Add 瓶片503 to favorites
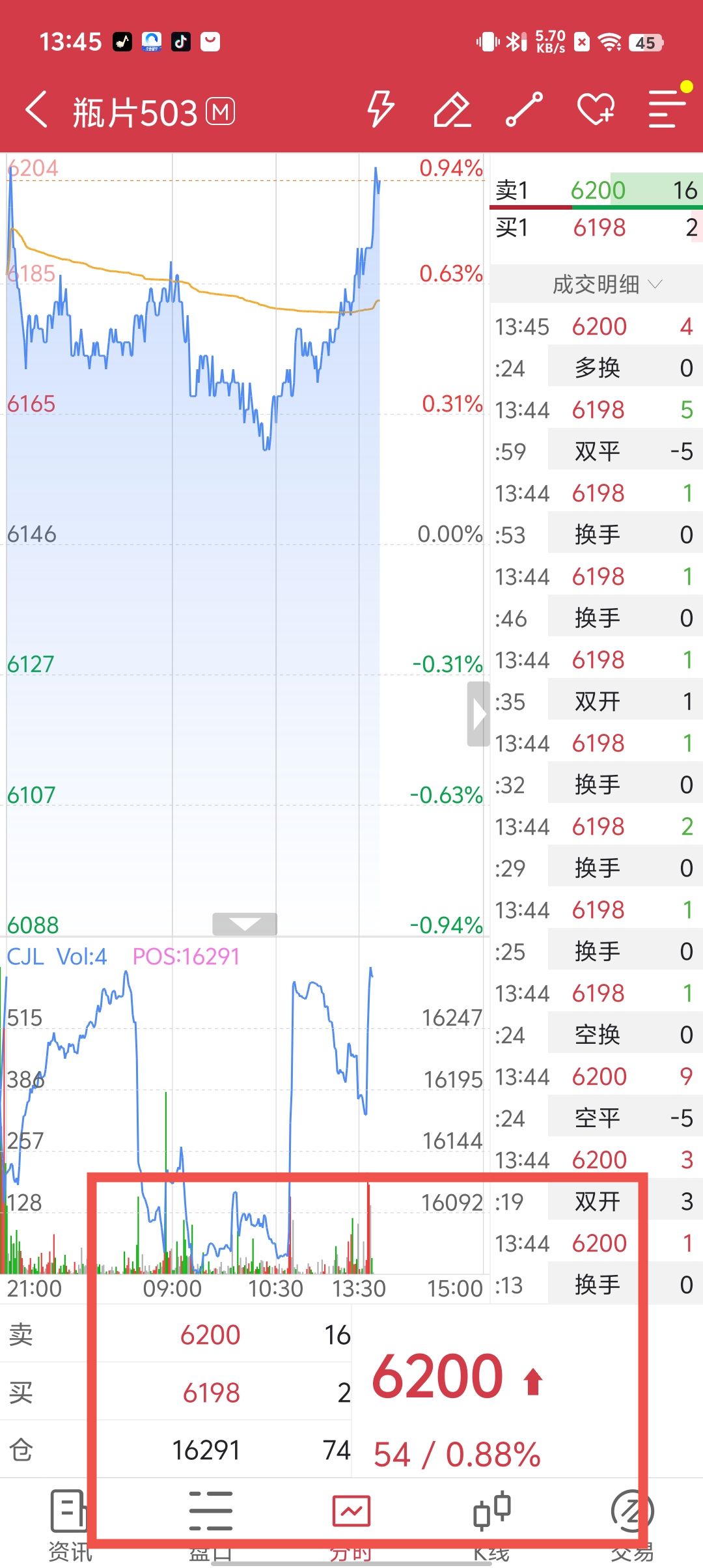The height and width of the screenshot is (1568, 703). coord(596,109)
